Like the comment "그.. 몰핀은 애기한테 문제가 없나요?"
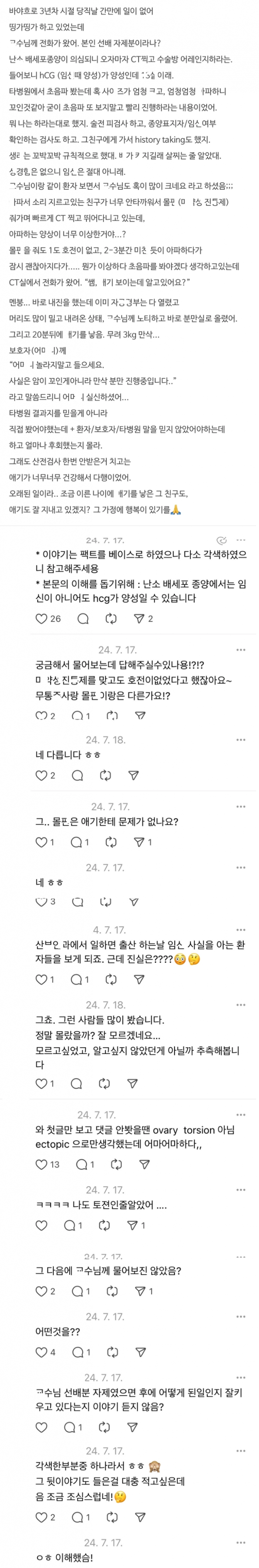 [41, 842]
